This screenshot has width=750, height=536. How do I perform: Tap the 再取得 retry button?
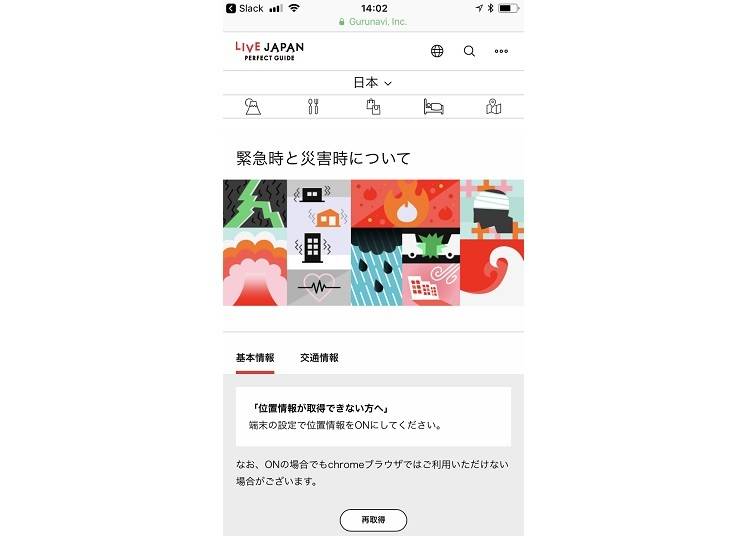tap(373, 520)
